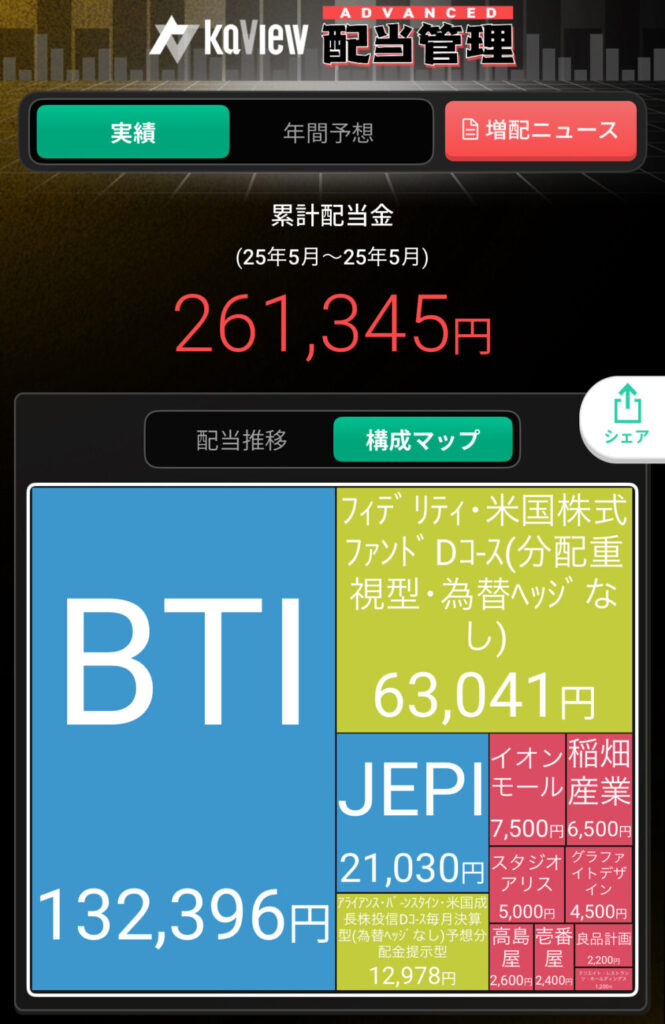Tap the 良品計画 tile
Image resolution: width=665 pixels, height=1024 pixels.
(603, 945)
